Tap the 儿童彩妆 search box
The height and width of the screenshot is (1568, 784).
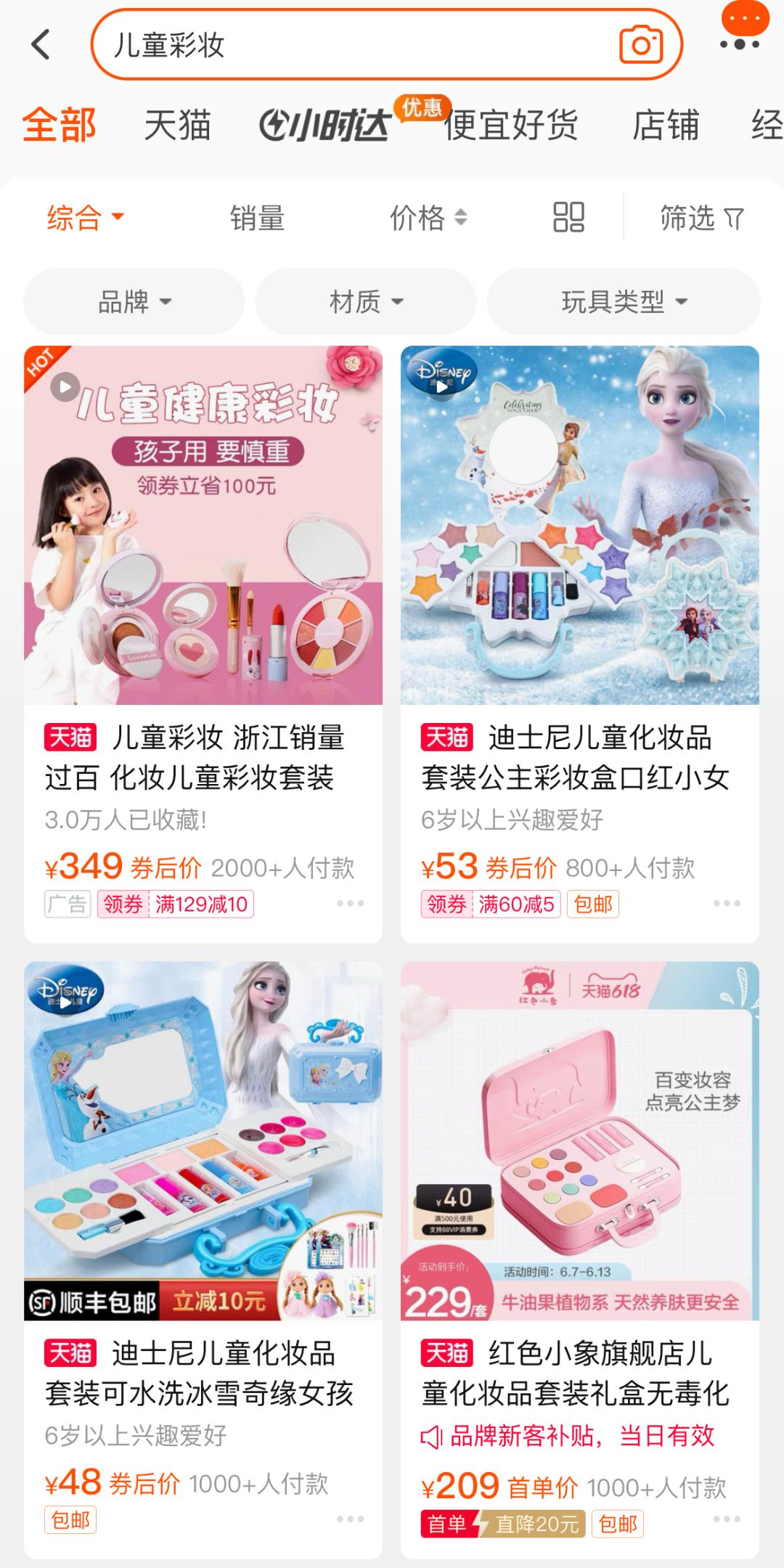(x=348, y=45)
